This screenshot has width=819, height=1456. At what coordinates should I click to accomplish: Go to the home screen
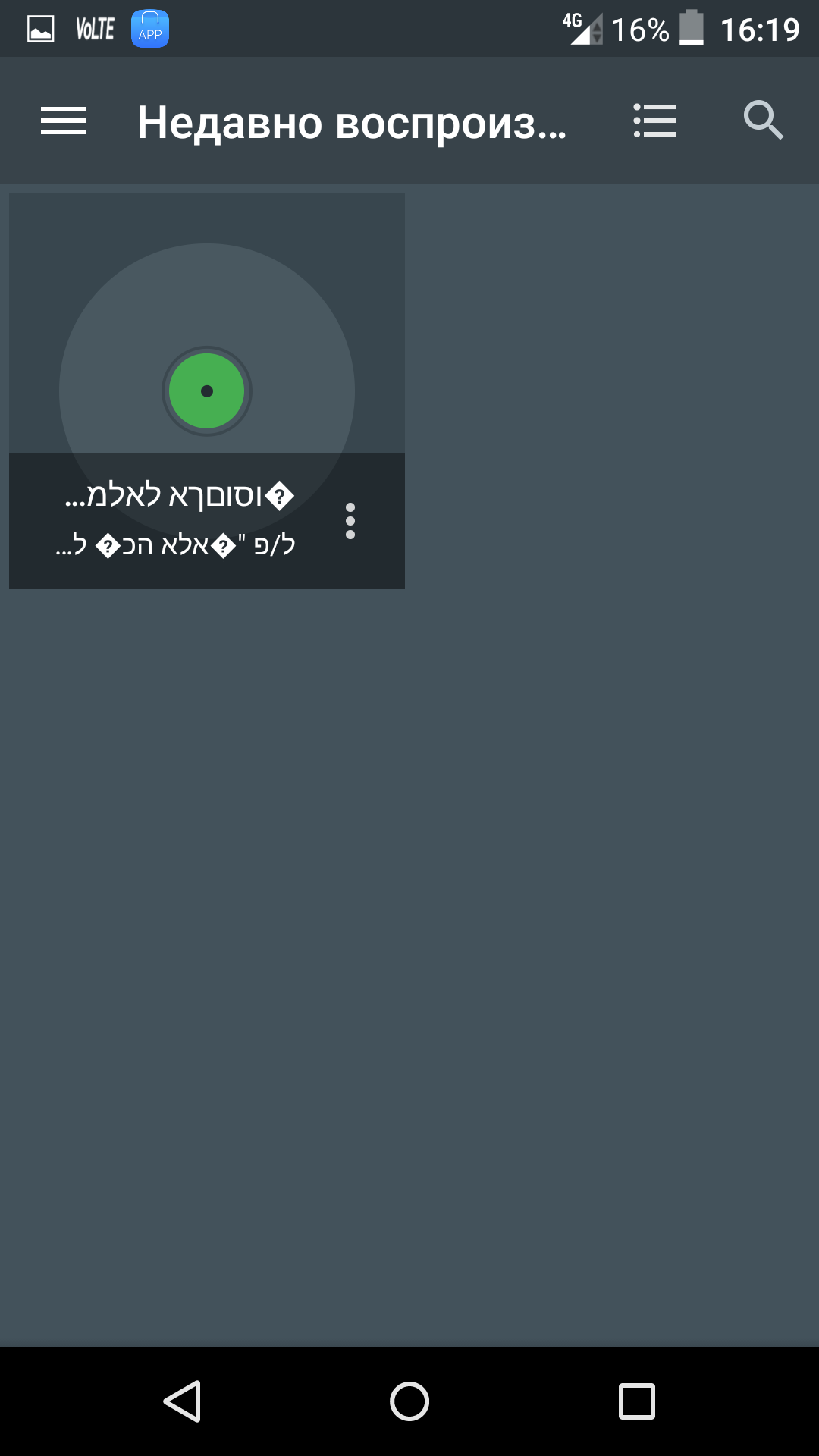click(409, 1401)
